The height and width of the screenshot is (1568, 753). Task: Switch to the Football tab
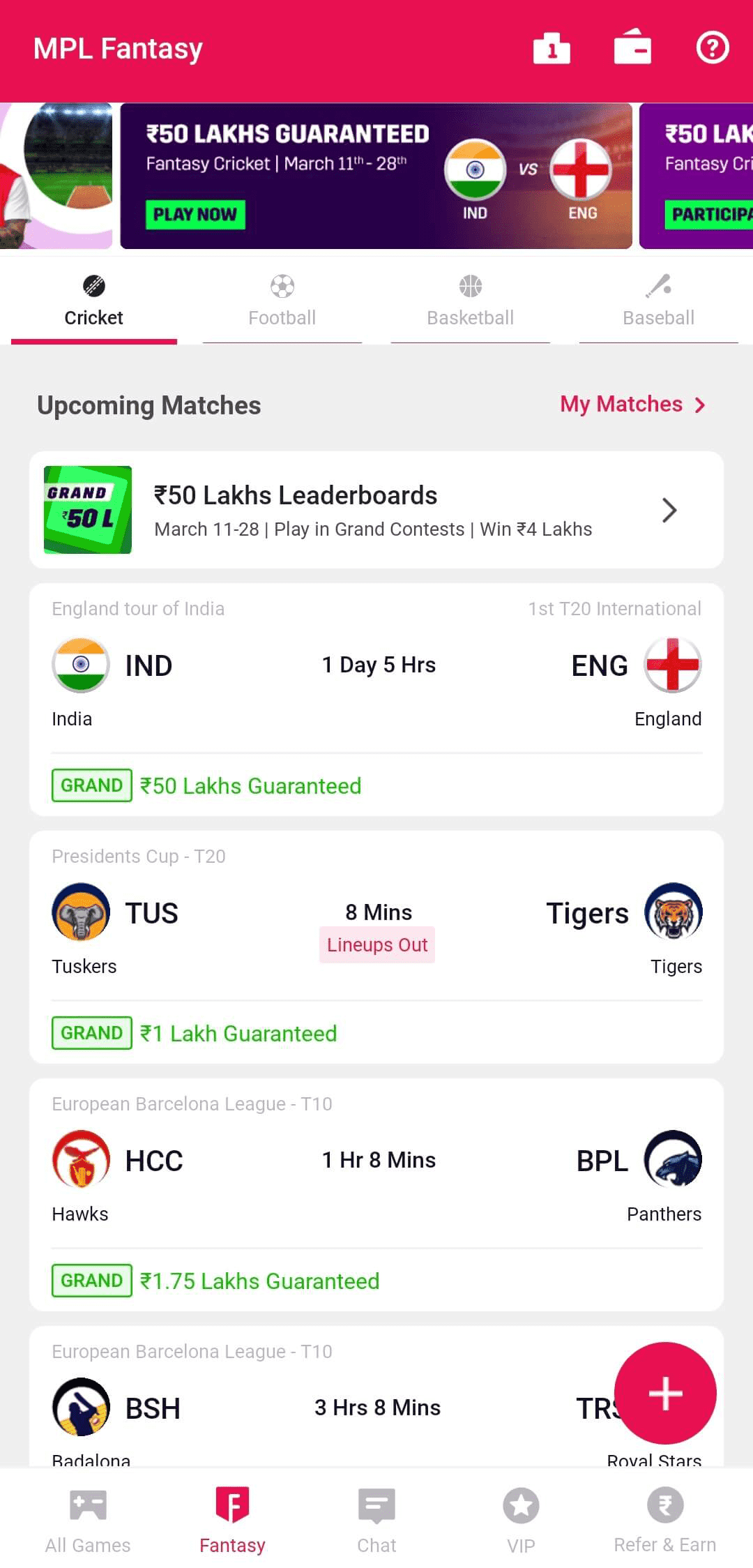point(282,301)
